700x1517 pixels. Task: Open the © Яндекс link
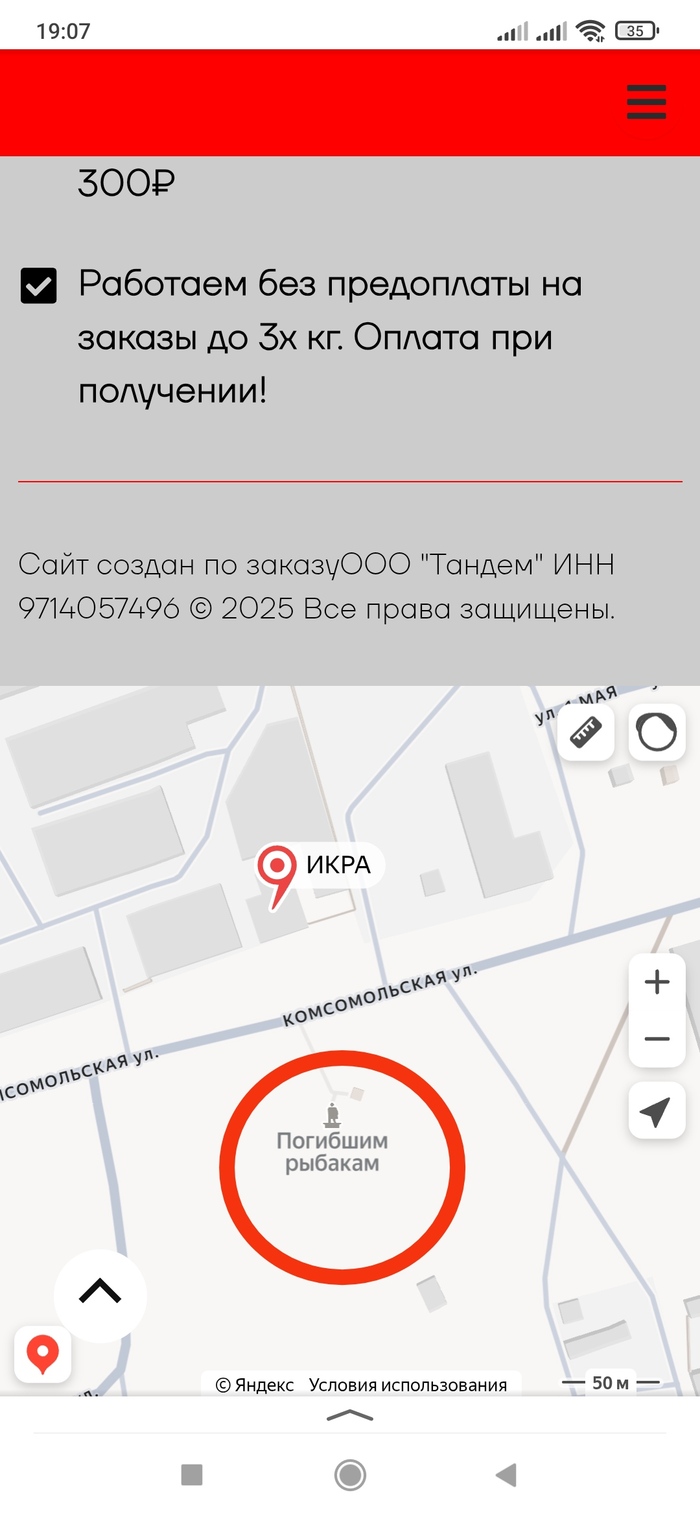pos(255,1385)
